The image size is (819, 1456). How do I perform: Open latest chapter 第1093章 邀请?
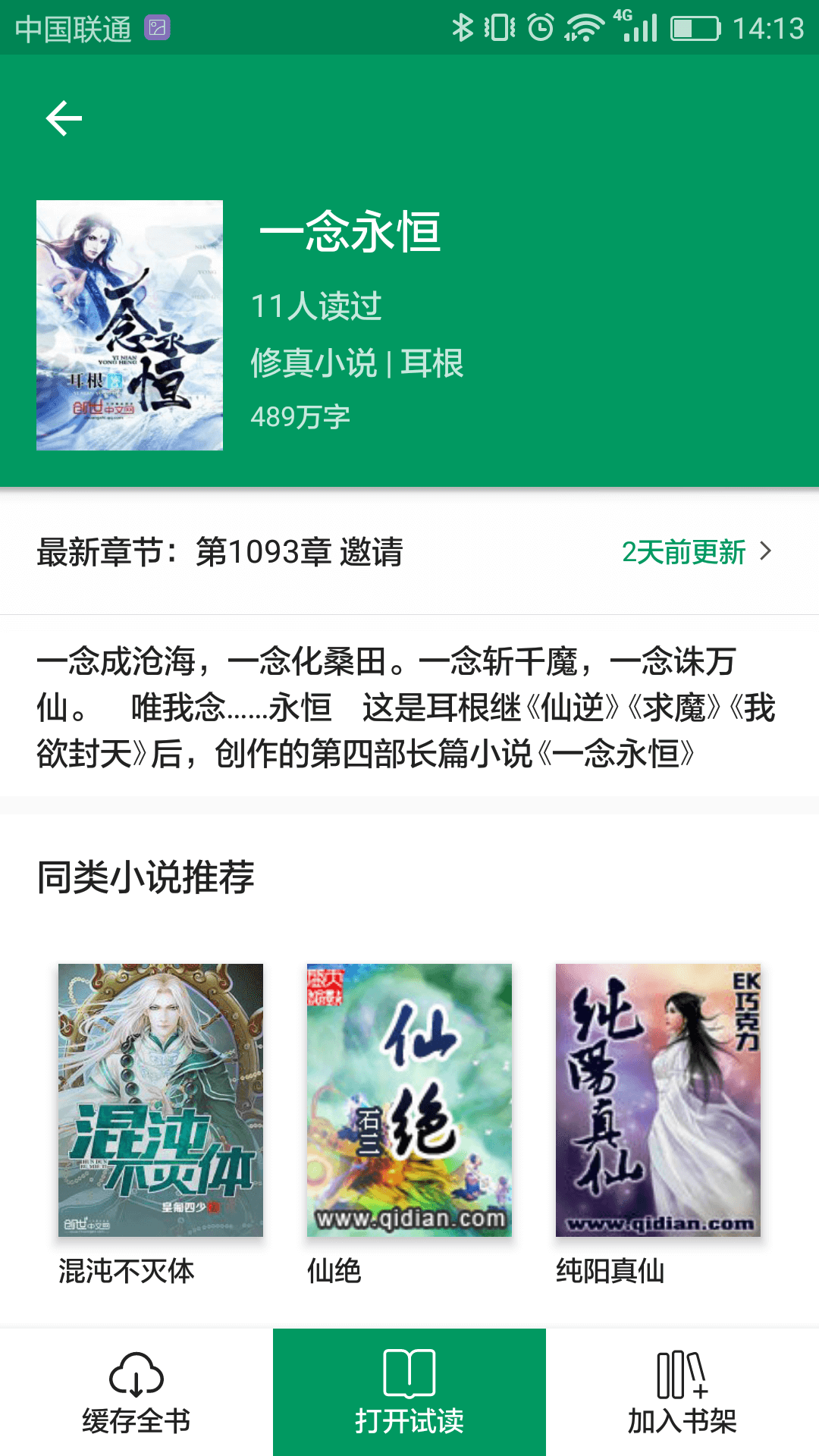pyautogui.click(x=409, y=551)
